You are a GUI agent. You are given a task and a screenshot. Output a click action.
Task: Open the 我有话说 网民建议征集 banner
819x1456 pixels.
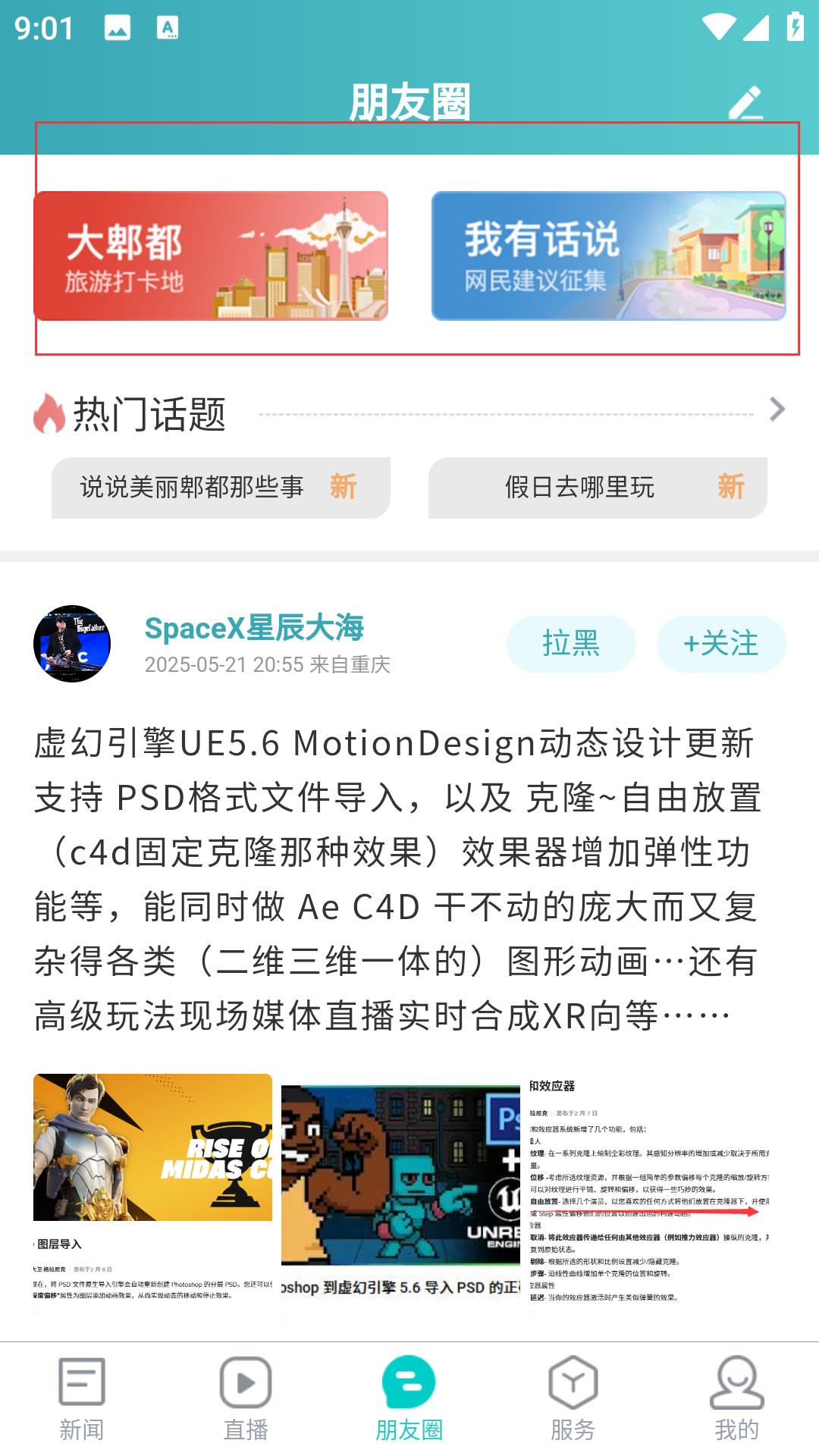609,256
